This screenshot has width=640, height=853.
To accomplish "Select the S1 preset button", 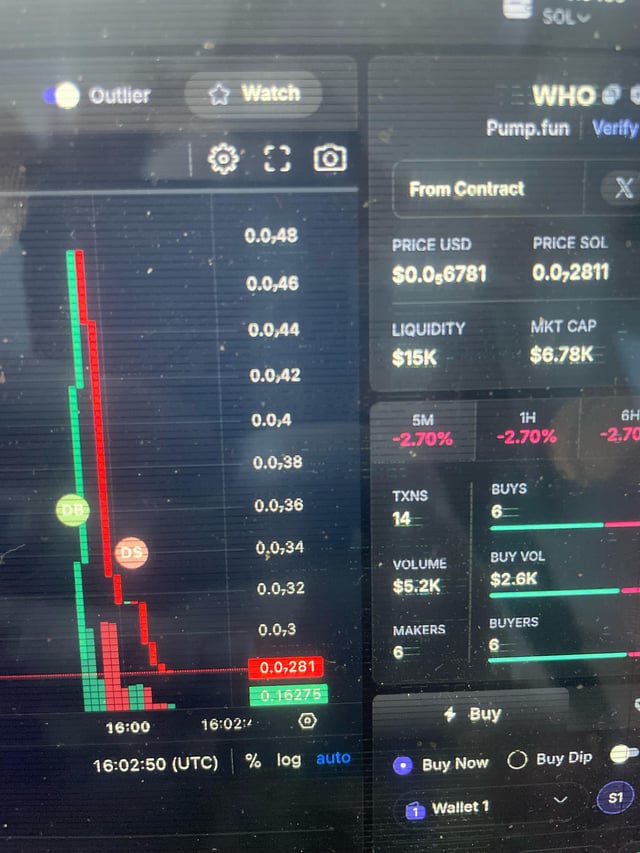I will (x=614, y=798).
